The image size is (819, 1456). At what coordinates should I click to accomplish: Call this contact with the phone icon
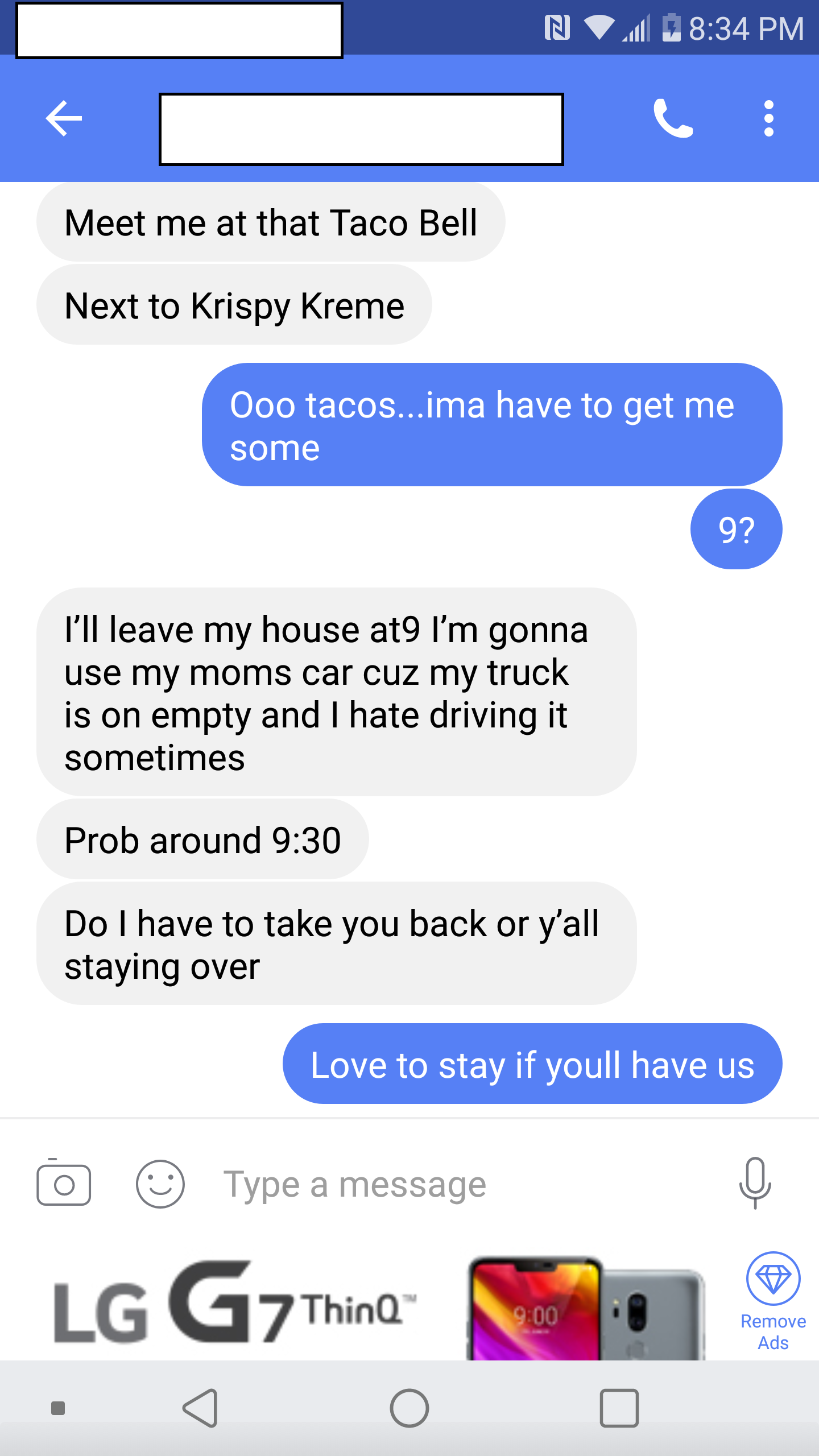(673, 118)
